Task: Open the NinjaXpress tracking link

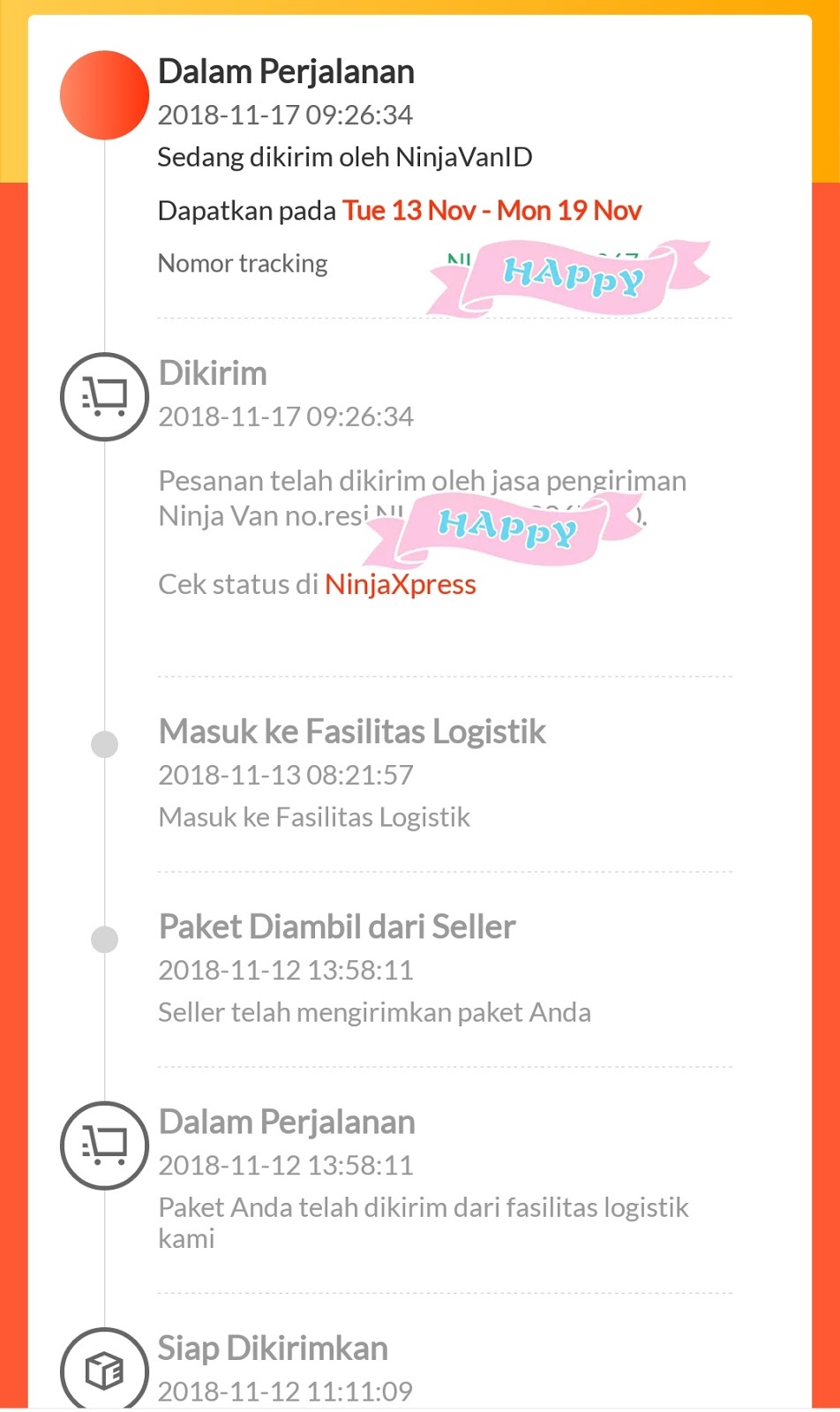Action: point(399,583)
